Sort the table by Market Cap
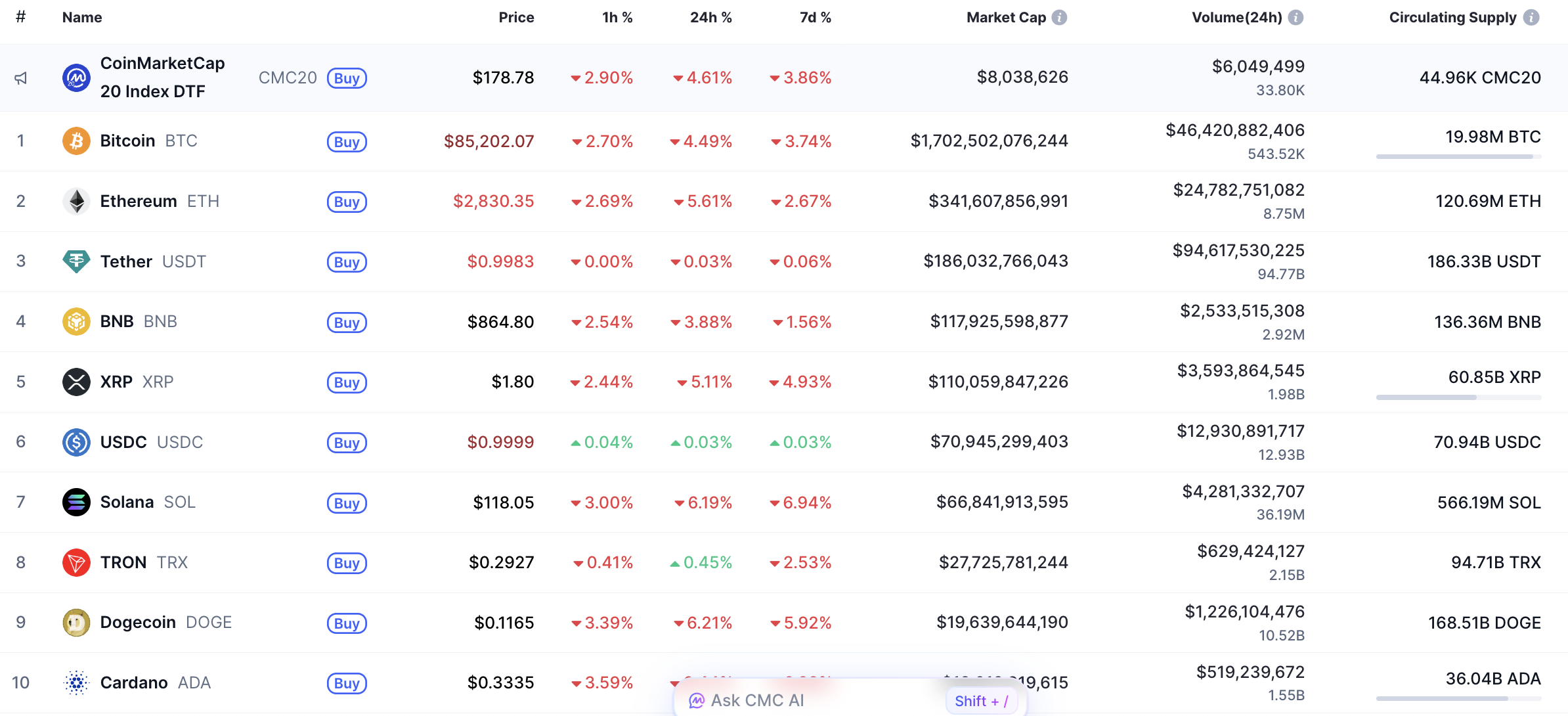The image size is (1568, 716). coord(1005,18)
